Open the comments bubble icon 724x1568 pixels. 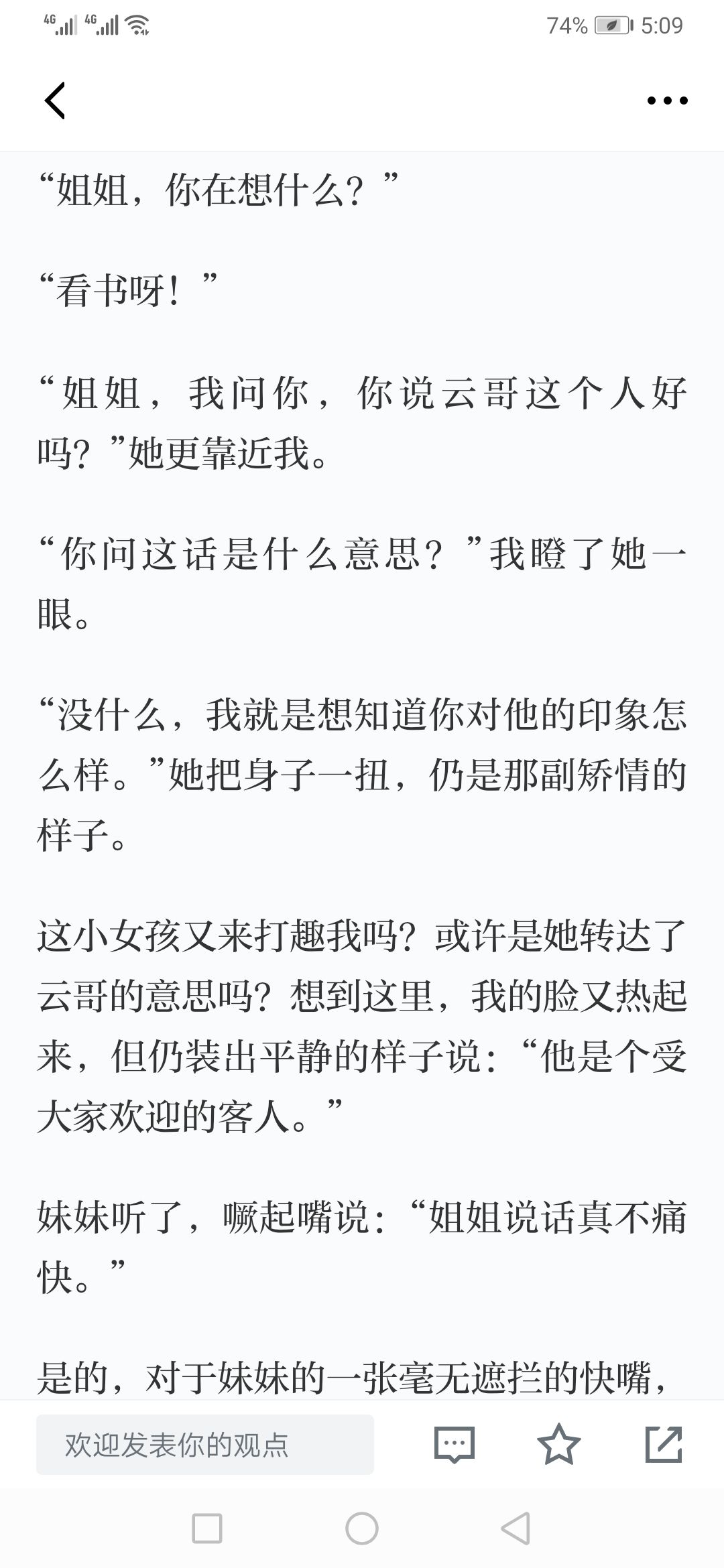(455, 1445)
